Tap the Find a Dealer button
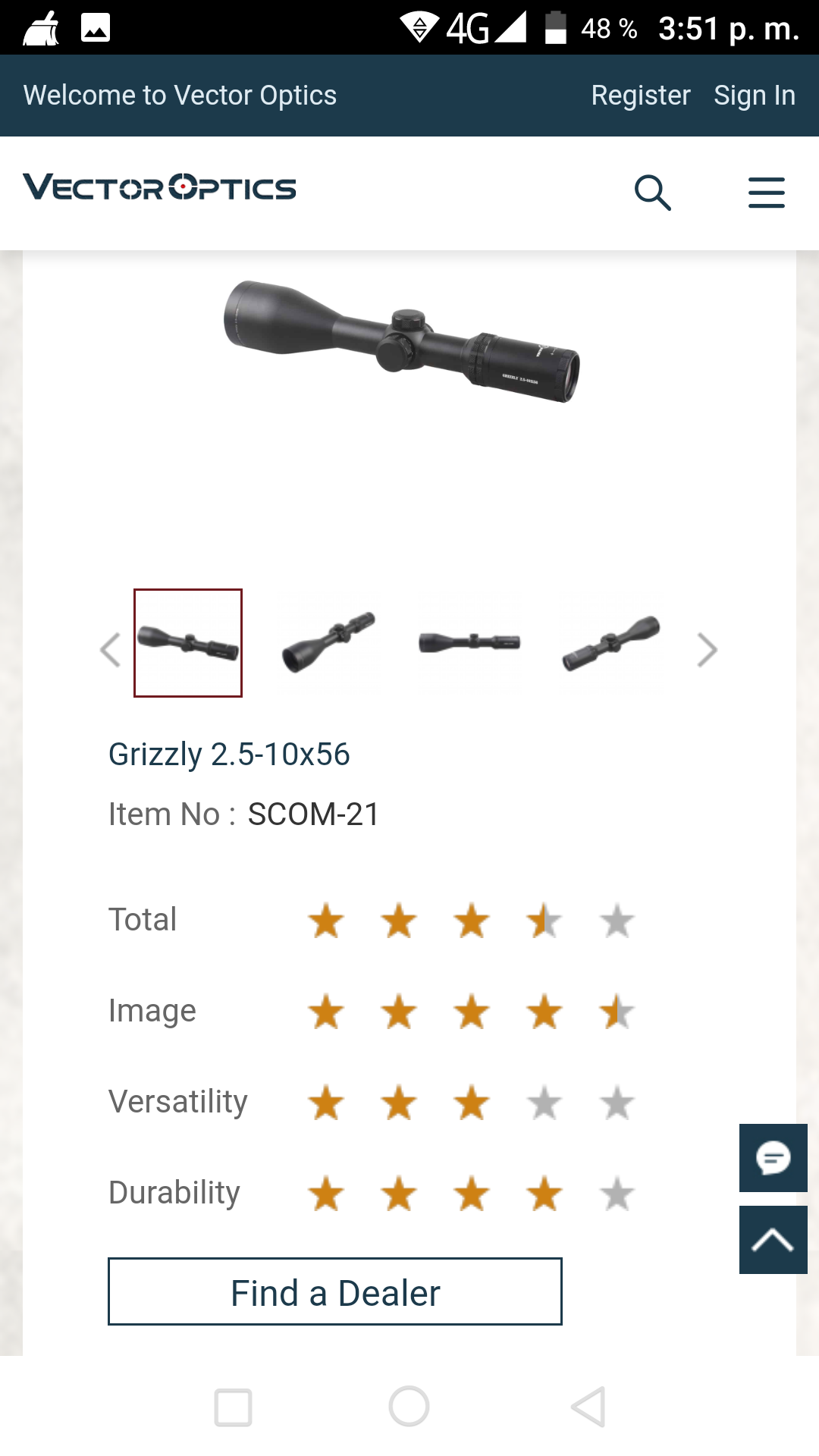Image resolution: width=819 pixels, height=1456 pixels. click(x=335, y=1291)
